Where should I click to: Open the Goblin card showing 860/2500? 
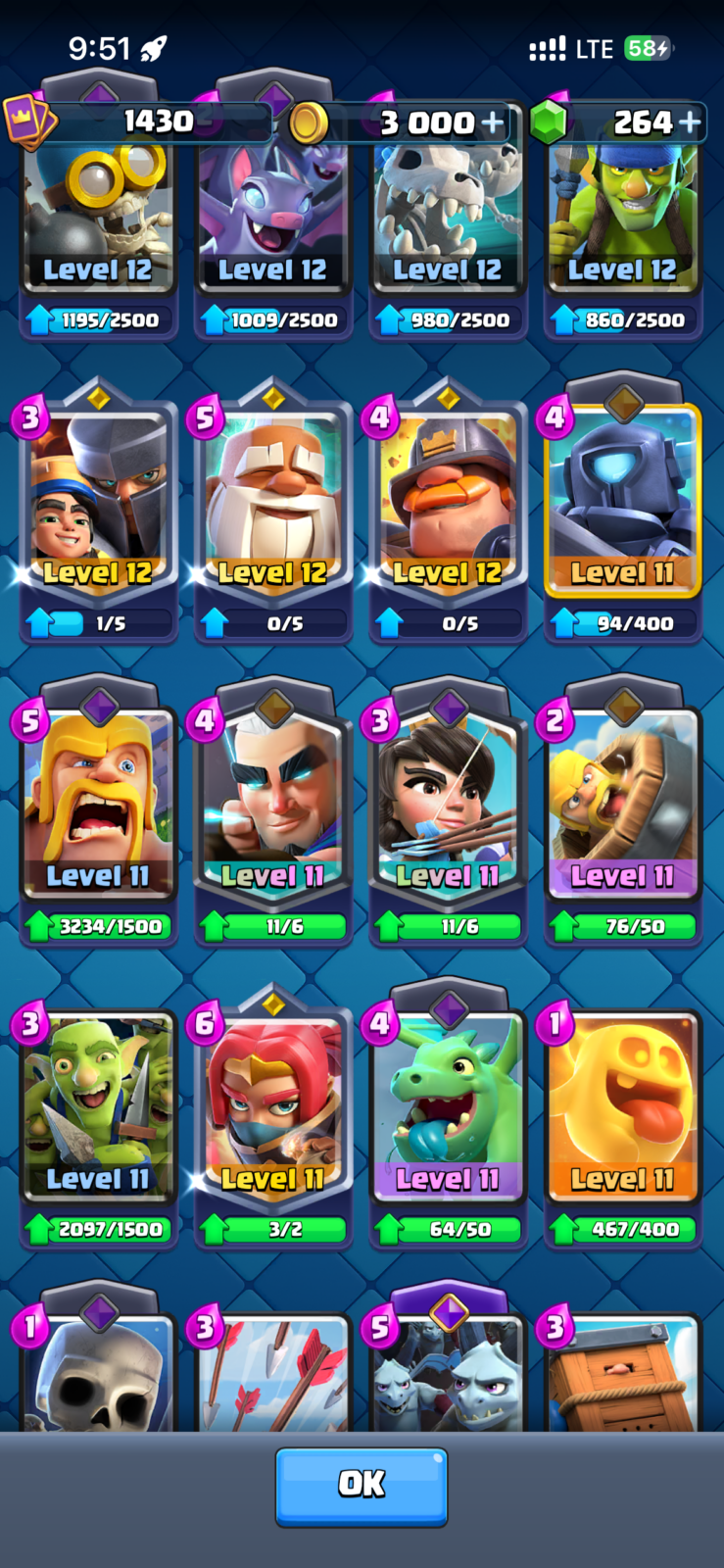point(622,235)
